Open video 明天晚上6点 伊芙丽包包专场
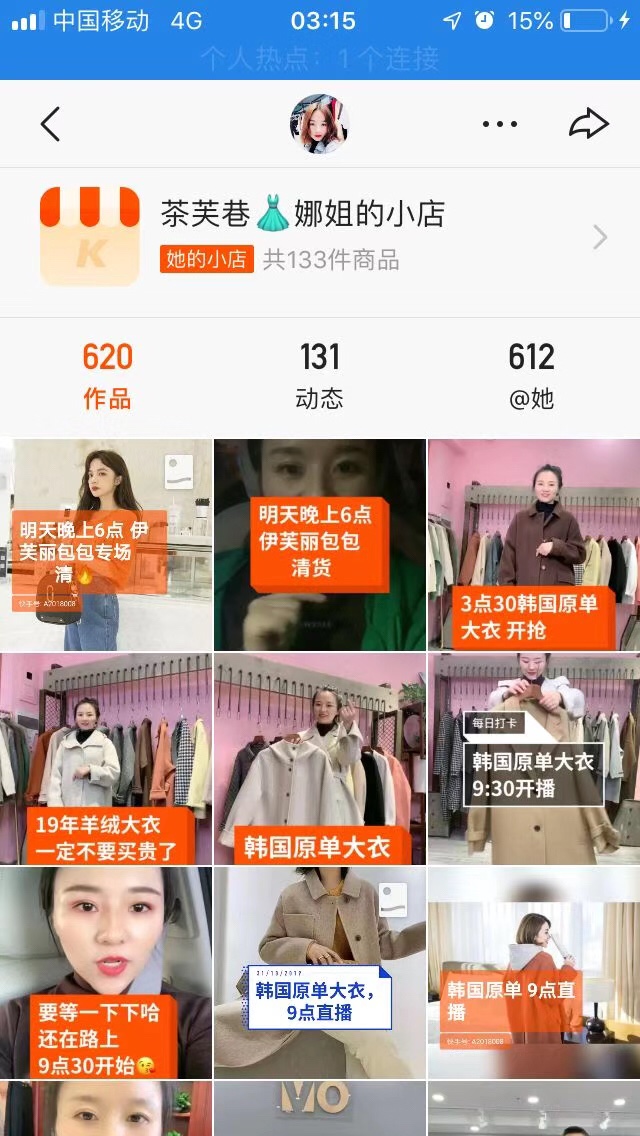Viewport: 640px width, 1136px height. (106, 545)
